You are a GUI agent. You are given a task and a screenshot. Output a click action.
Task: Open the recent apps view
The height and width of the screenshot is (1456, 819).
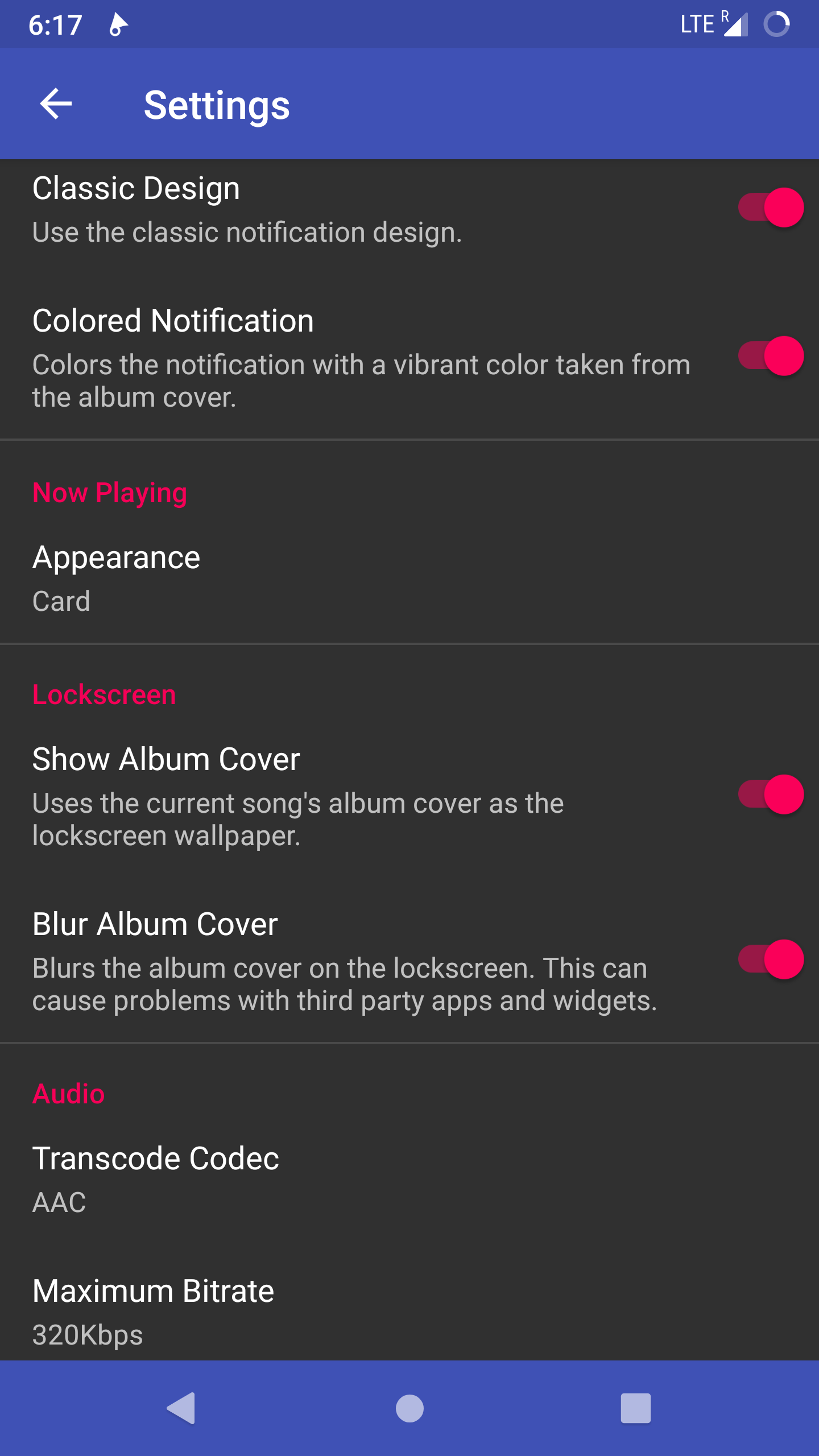635,1408
